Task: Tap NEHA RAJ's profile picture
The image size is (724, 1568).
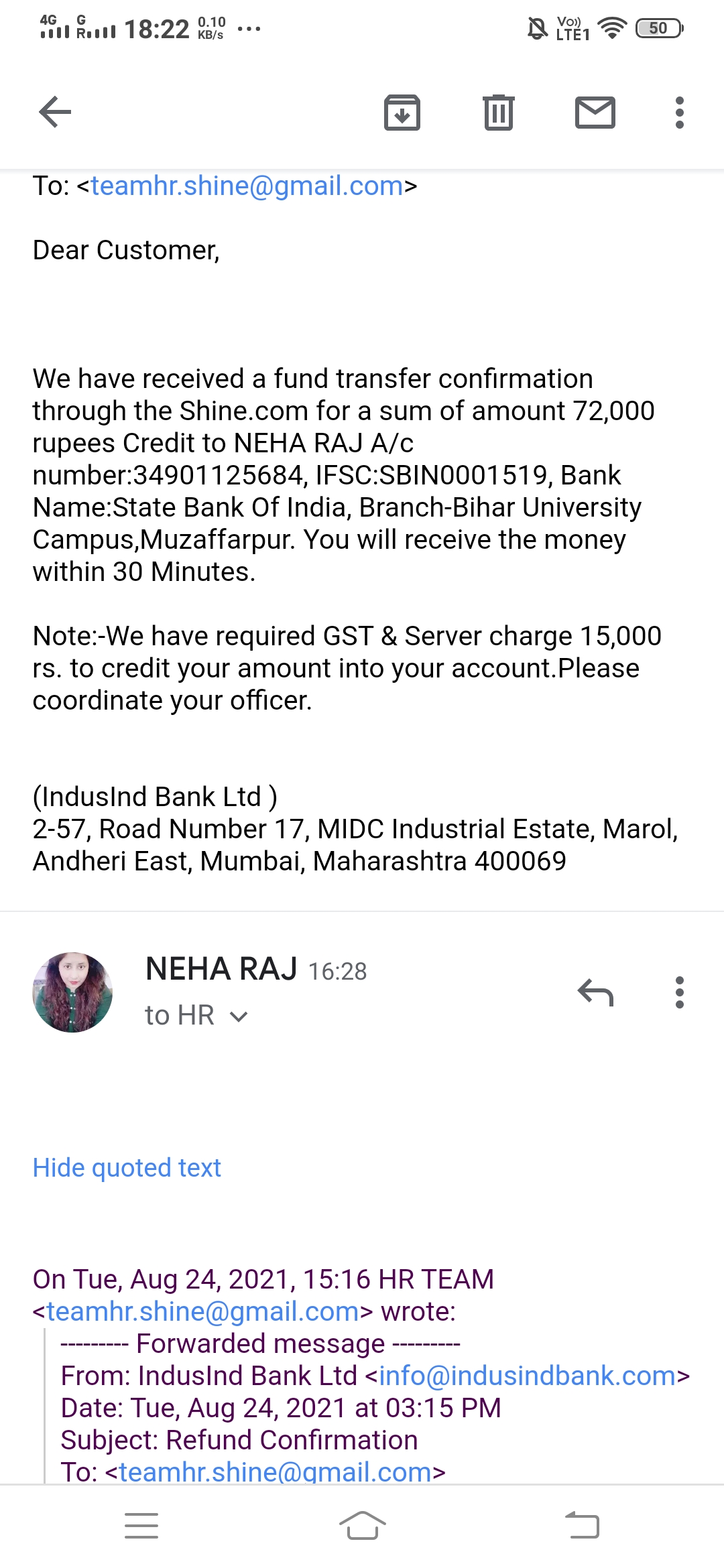Action: coord(72,992)
